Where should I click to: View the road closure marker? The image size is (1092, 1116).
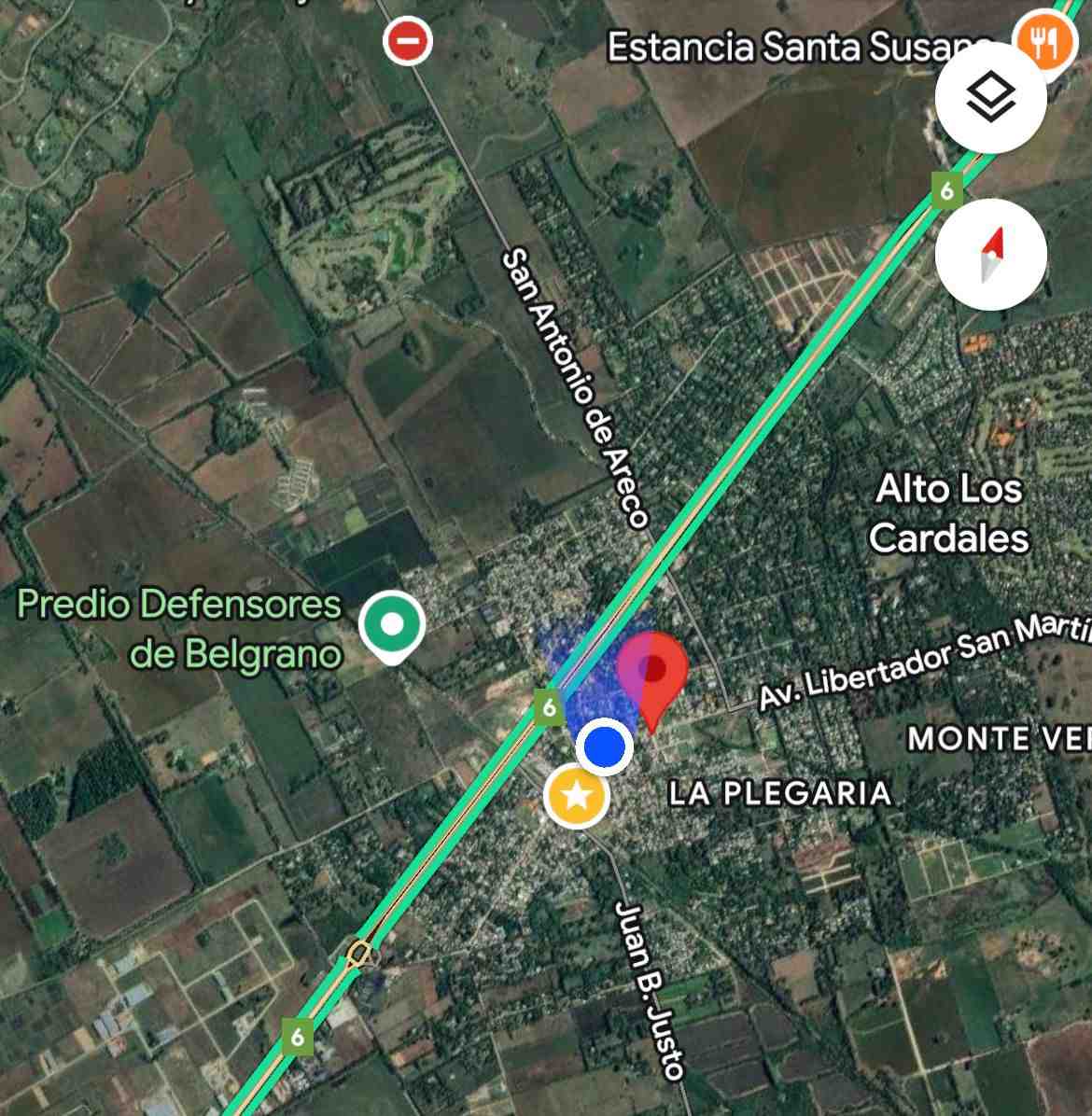[407, 41]
